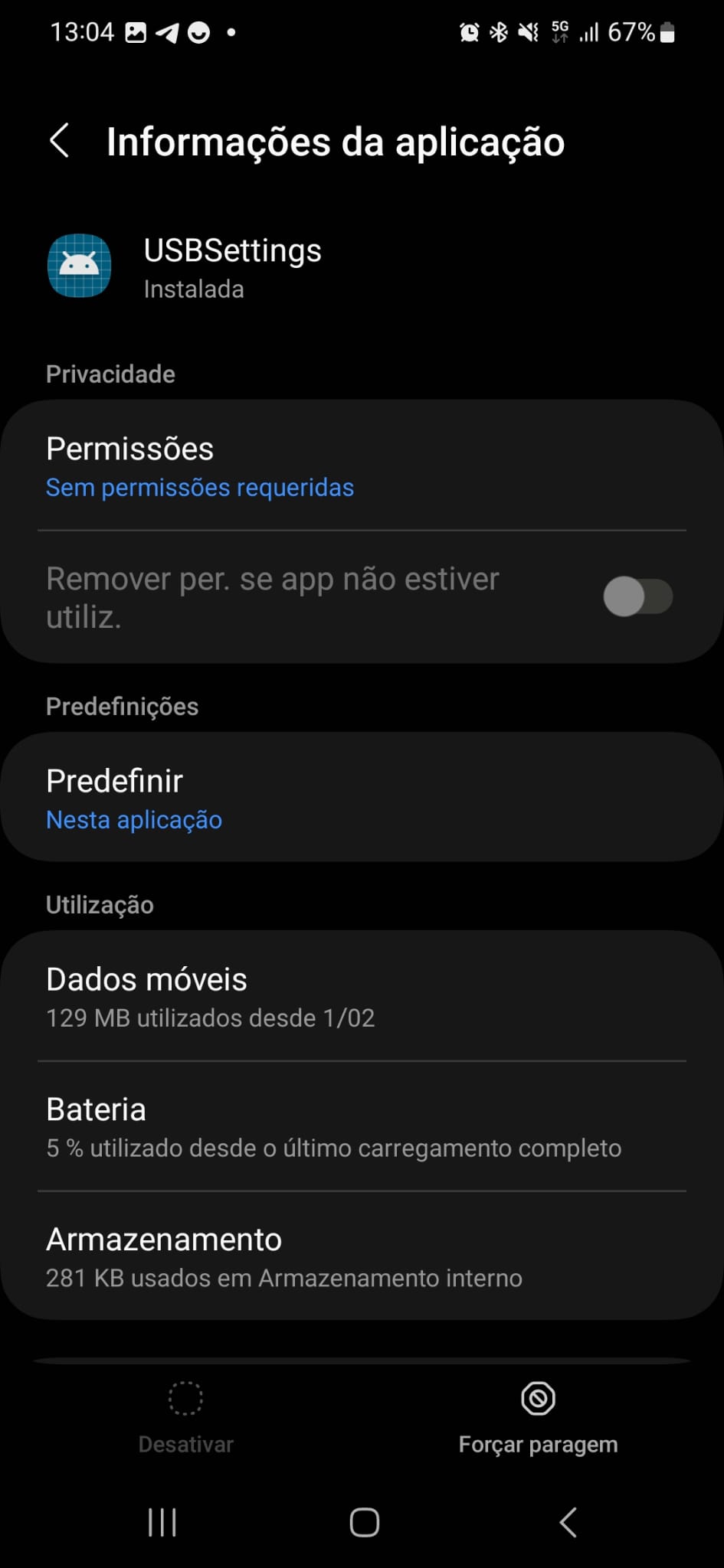Image resolution: width=724 pixels, height=1568 pixels.
Task: Open Armazenamento details
Action: 362,1256
